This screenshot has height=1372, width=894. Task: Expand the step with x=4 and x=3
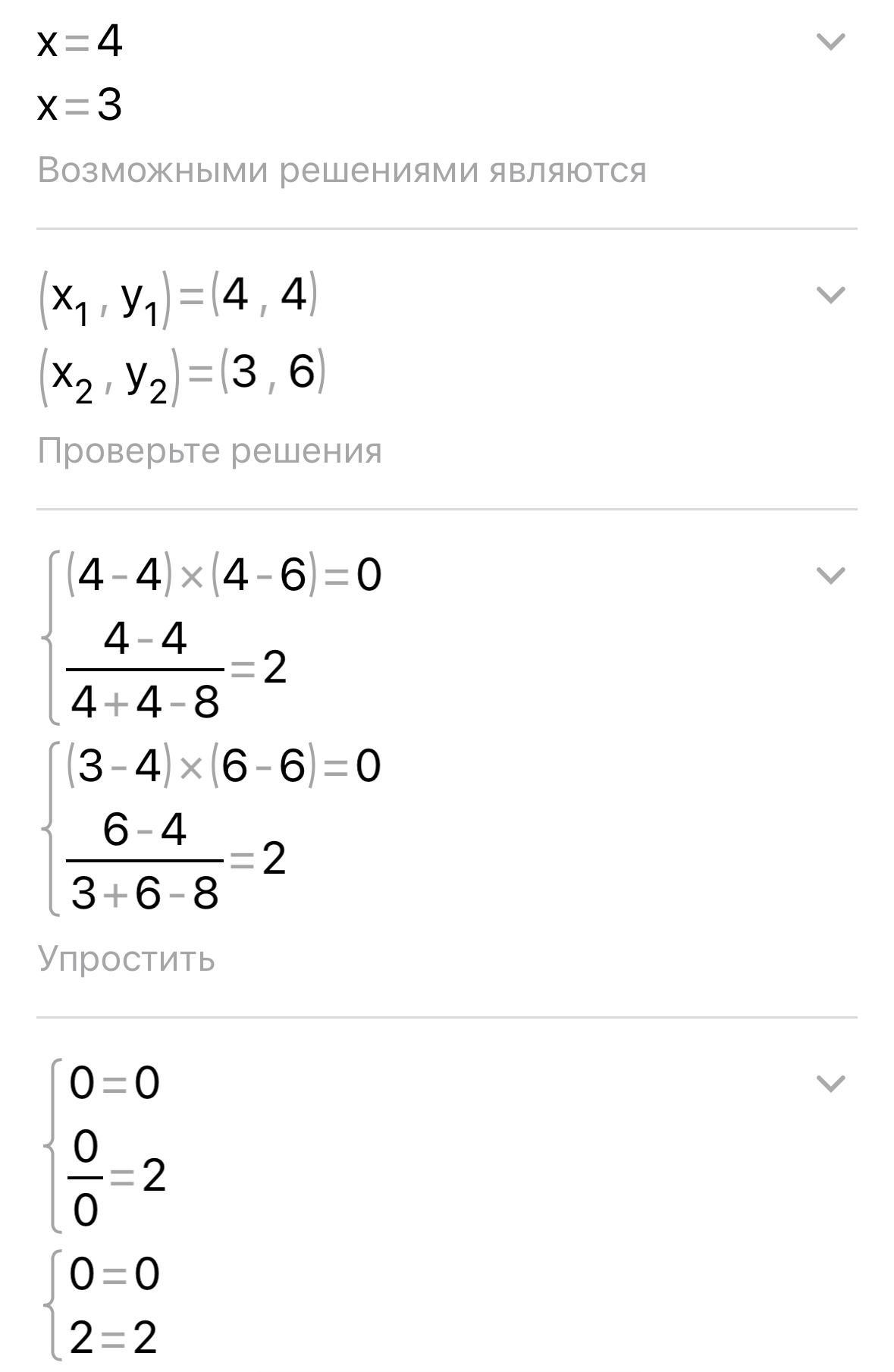830,42
